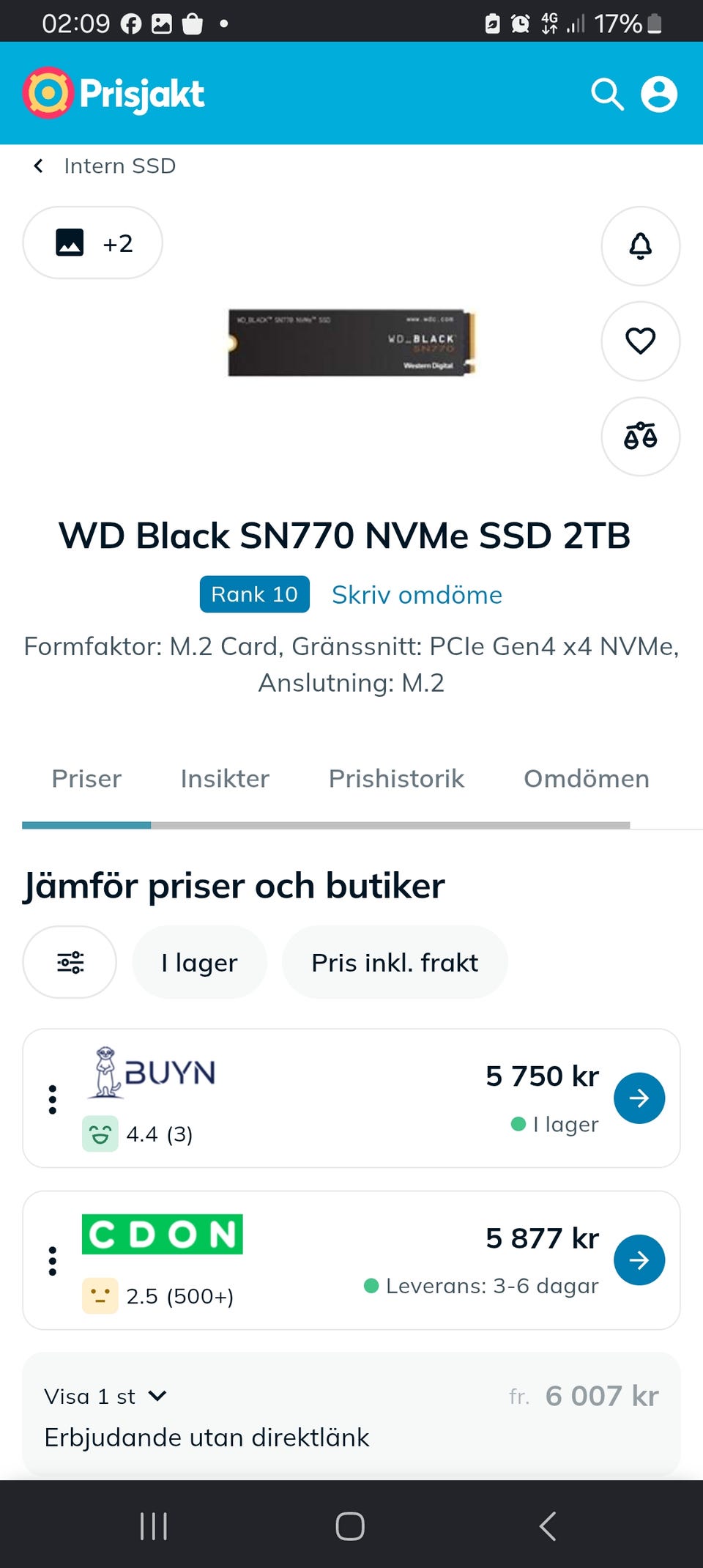Tap Skriv omdöme link
Viewport: 703px width, 1568px height.
pyautogui.click(x=417, y=595)
